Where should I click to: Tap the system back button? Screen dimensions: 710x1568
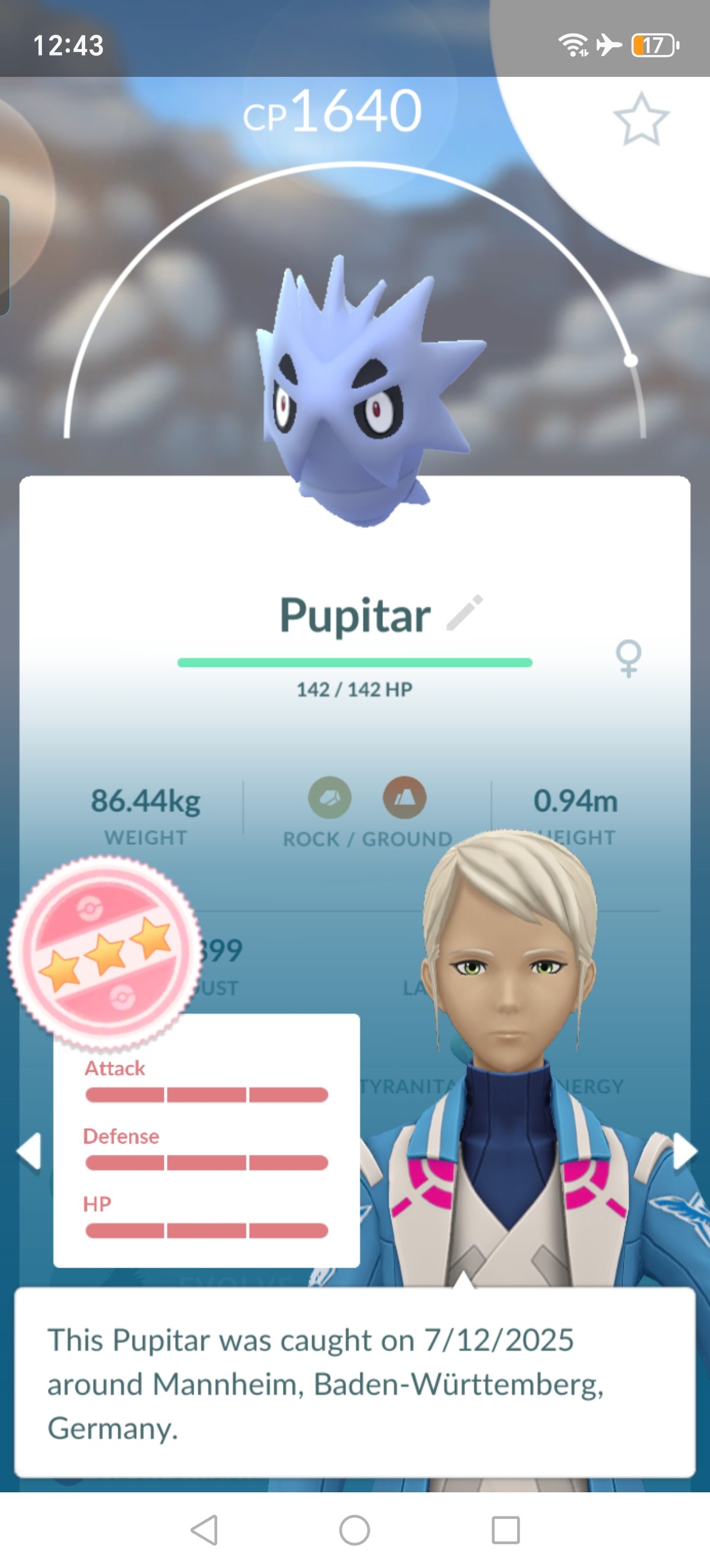(x=205, y=1530)
